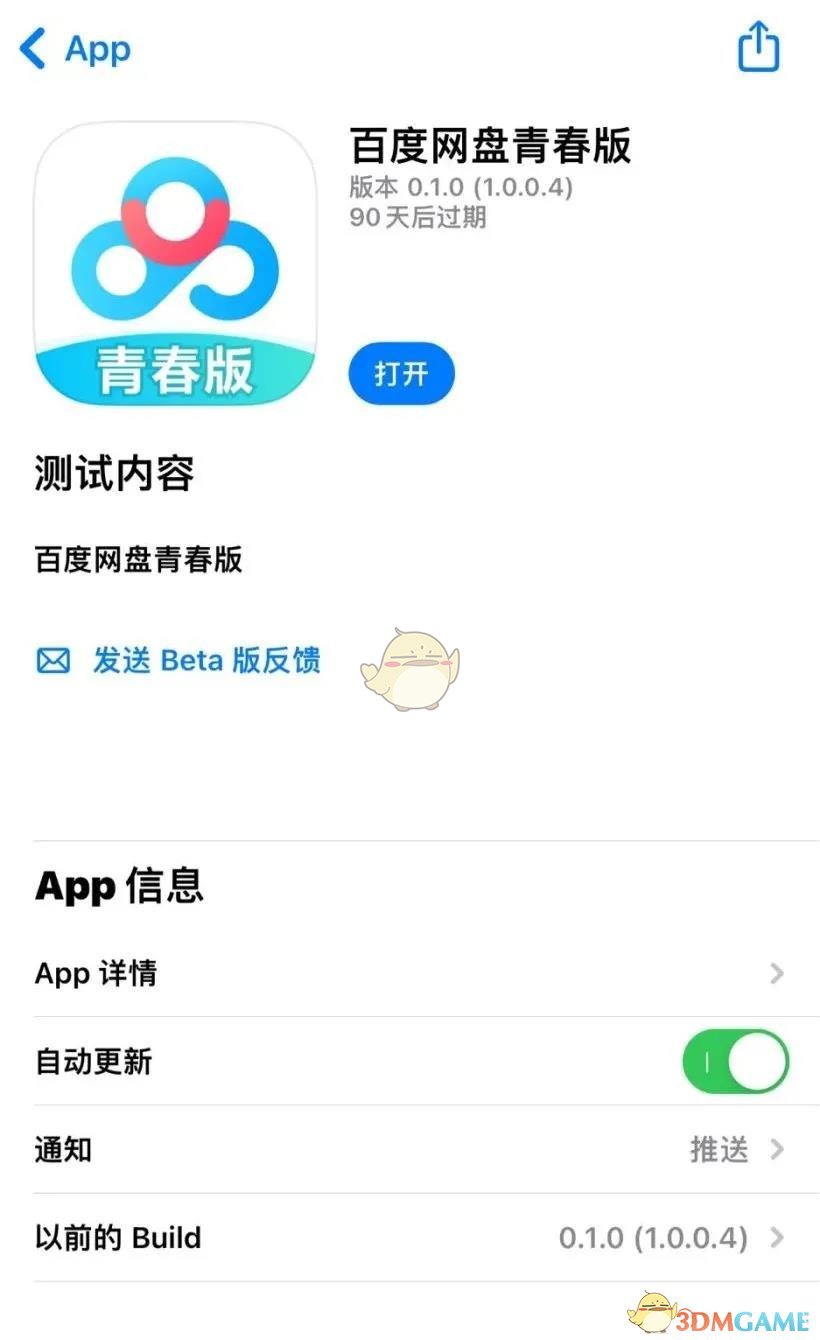The height and width of the screenshot is (1340, 820).
Task: Disable the 自动更新 automatic updates switch
Action: pos(736,1062)
